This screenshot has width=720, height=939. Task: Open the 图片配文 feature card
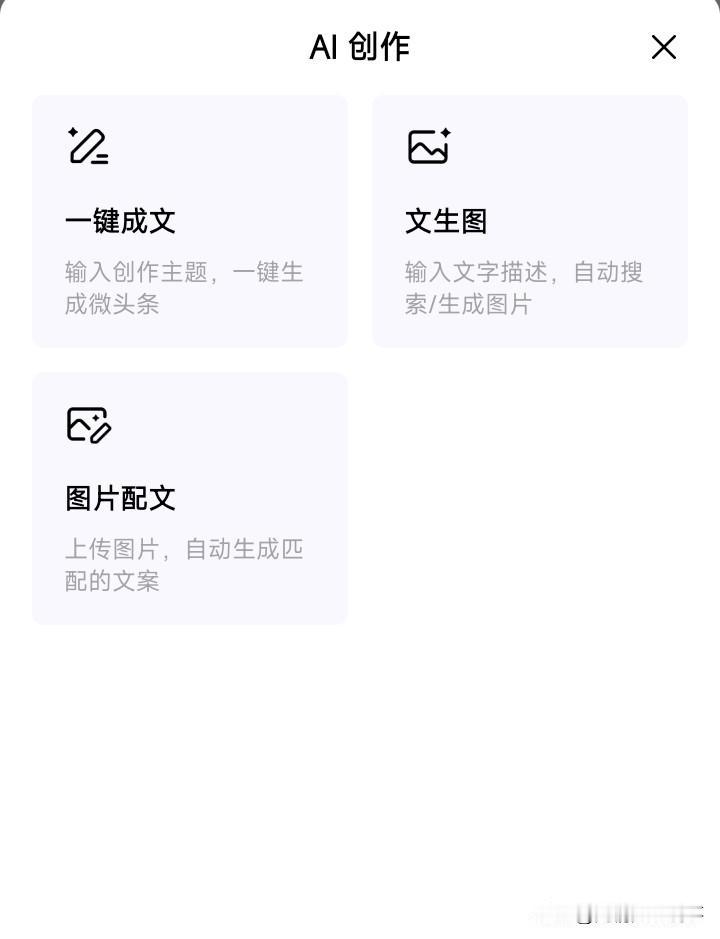(x=190, y=497)
